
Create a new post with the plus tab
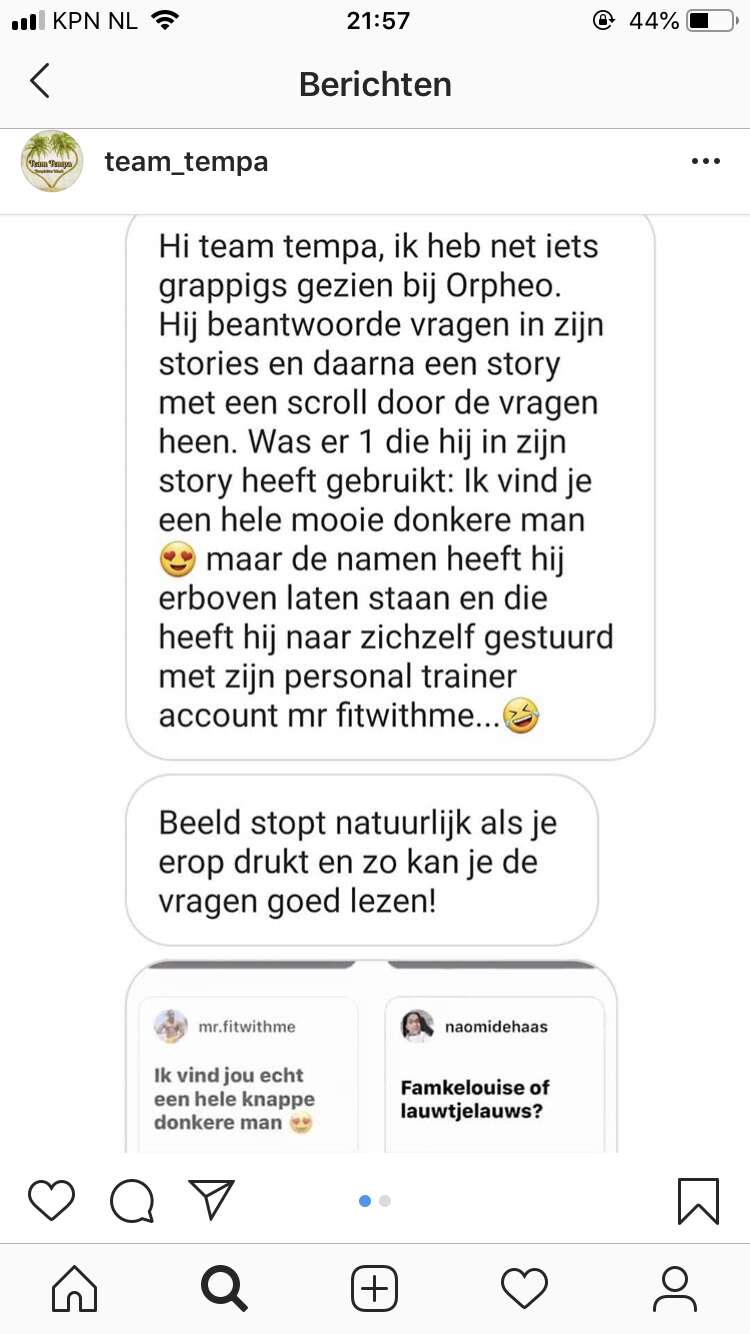pos(375,1289)
